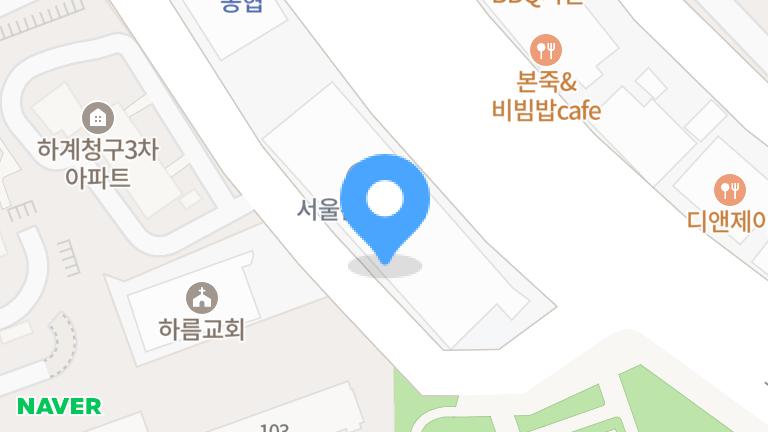Select the 하름교회 church marker
The image size is (768, 432).
click(x=202, y=297)
